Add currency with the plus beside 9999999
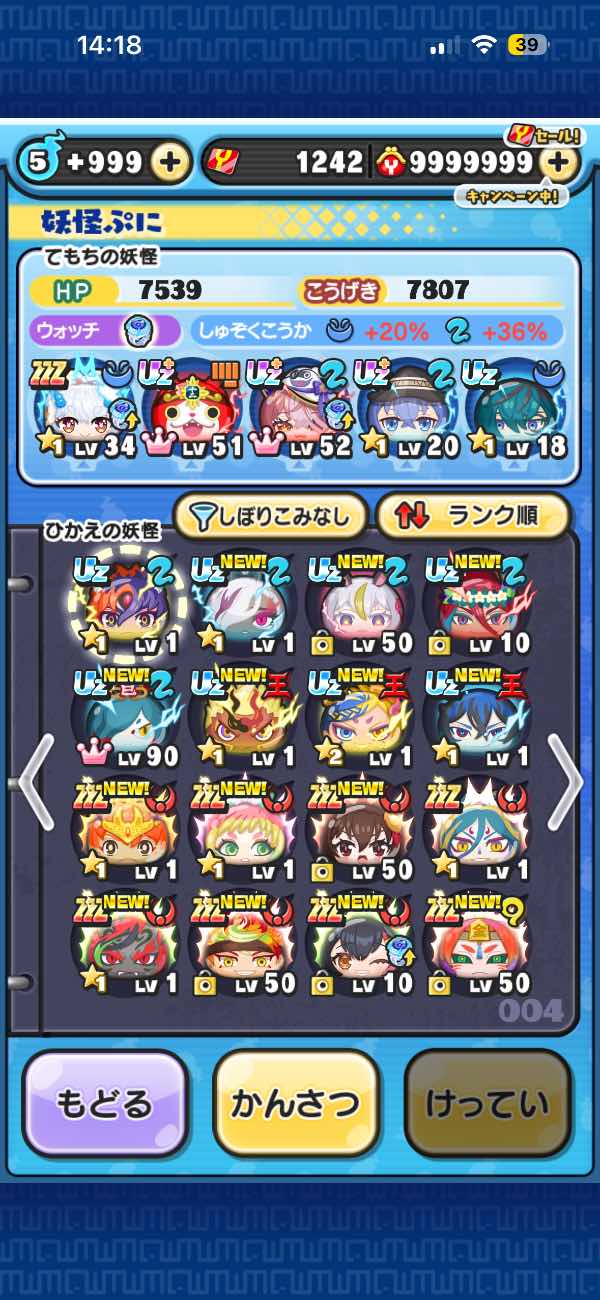 pos(561,162)
